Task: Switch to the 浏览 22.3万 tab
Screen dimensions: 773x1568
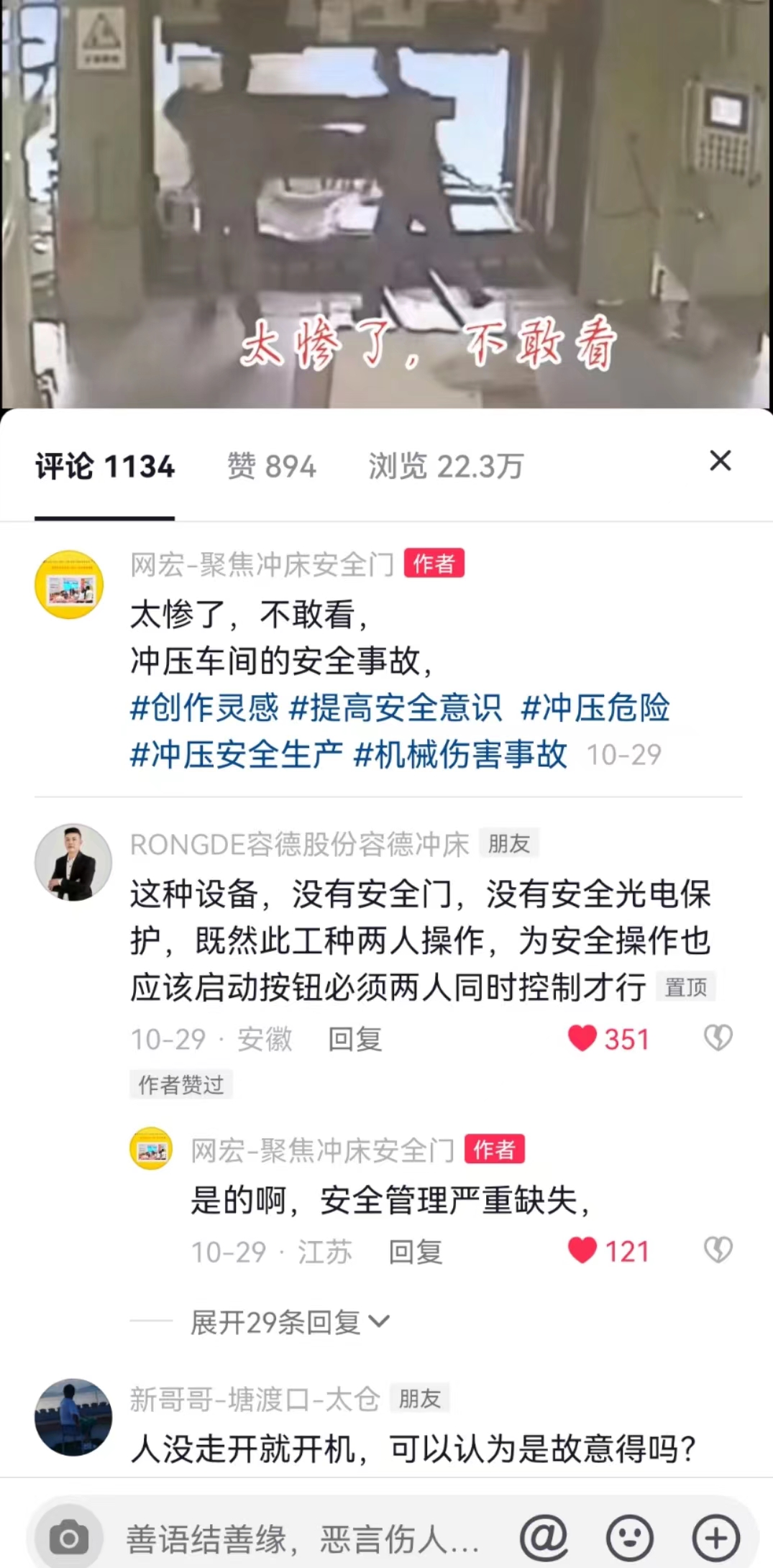Action: (446, 467)
